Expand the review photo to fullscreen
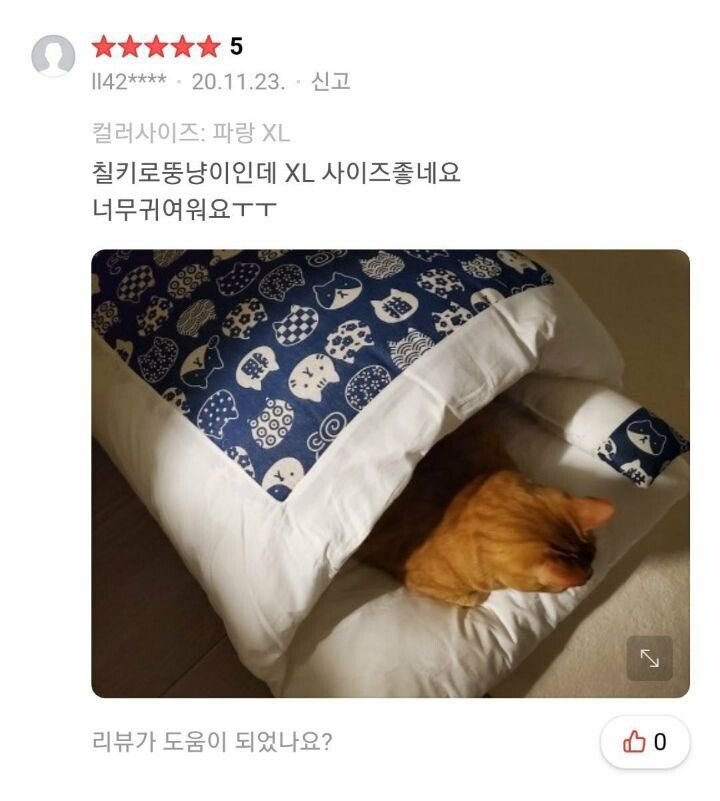The height and width of the screenshot is (801, 720). (649, 658)
